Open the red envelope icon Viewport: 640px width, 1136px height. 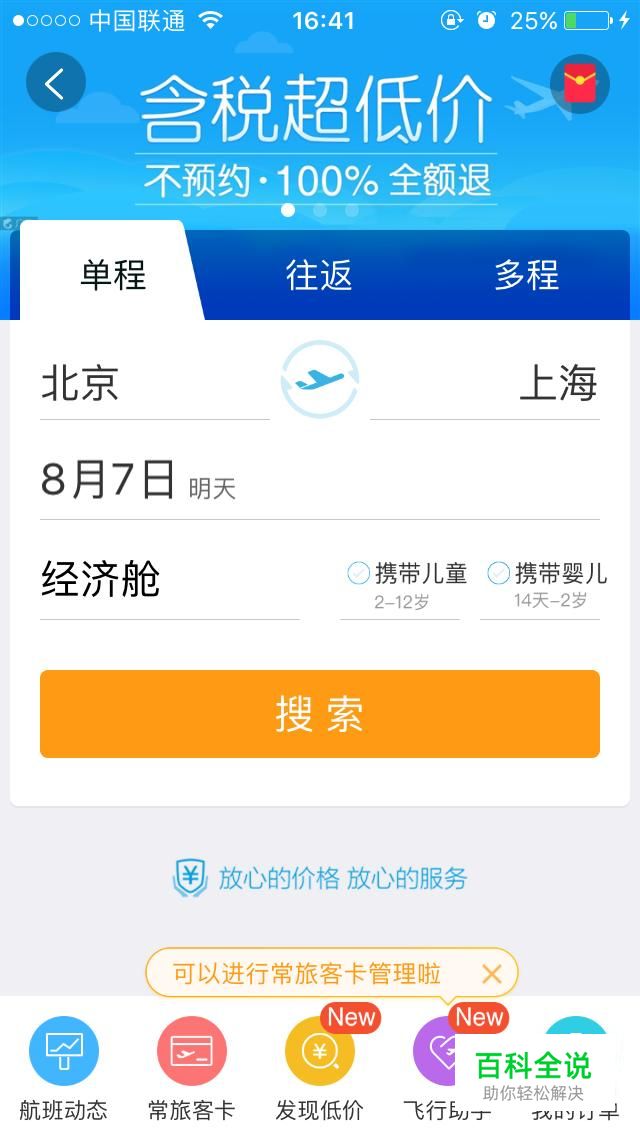tap(579, 84)
